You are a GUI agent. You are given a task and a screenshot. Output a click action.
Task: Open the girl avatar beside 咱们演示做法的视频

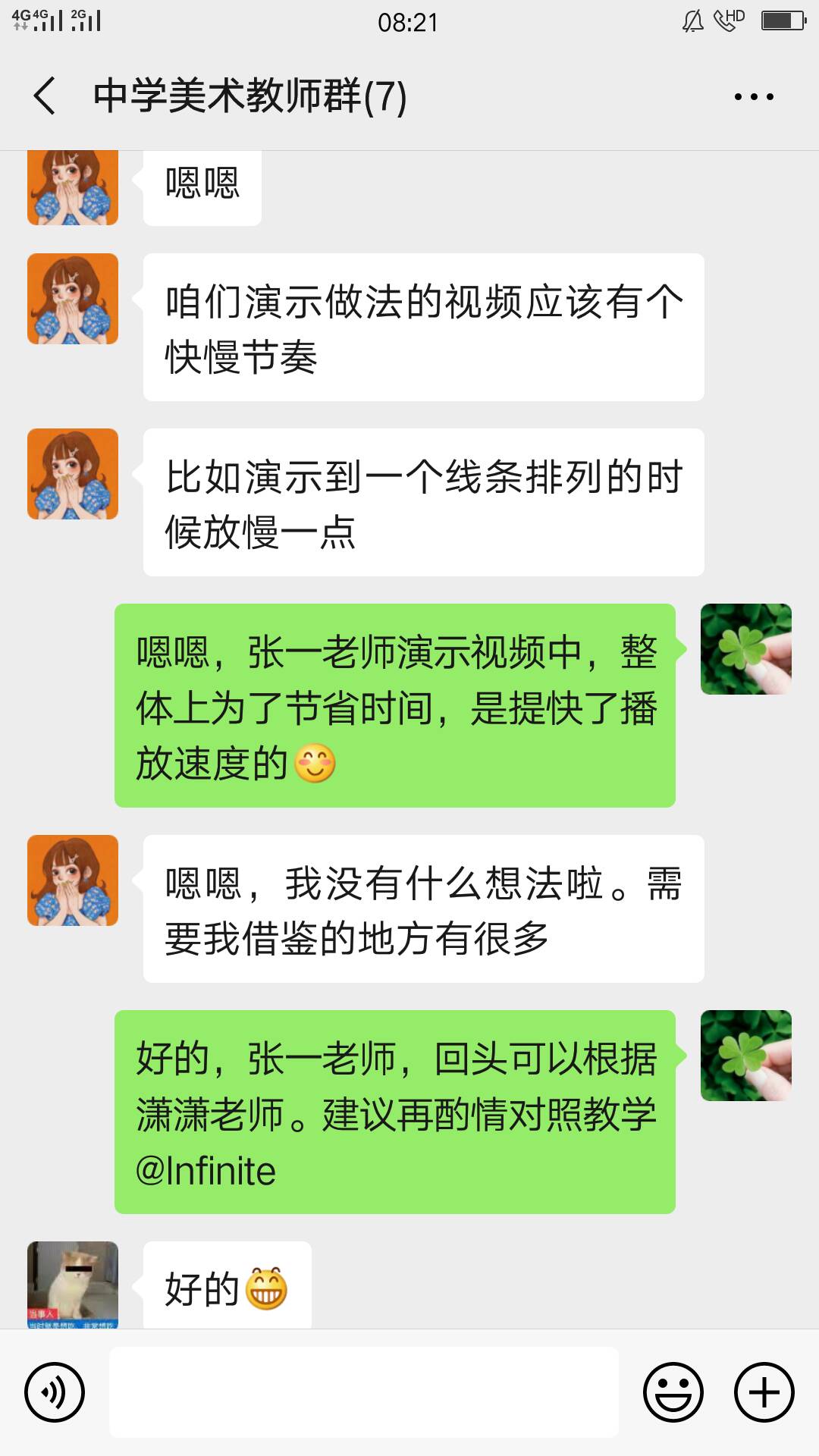coord(73,299)
